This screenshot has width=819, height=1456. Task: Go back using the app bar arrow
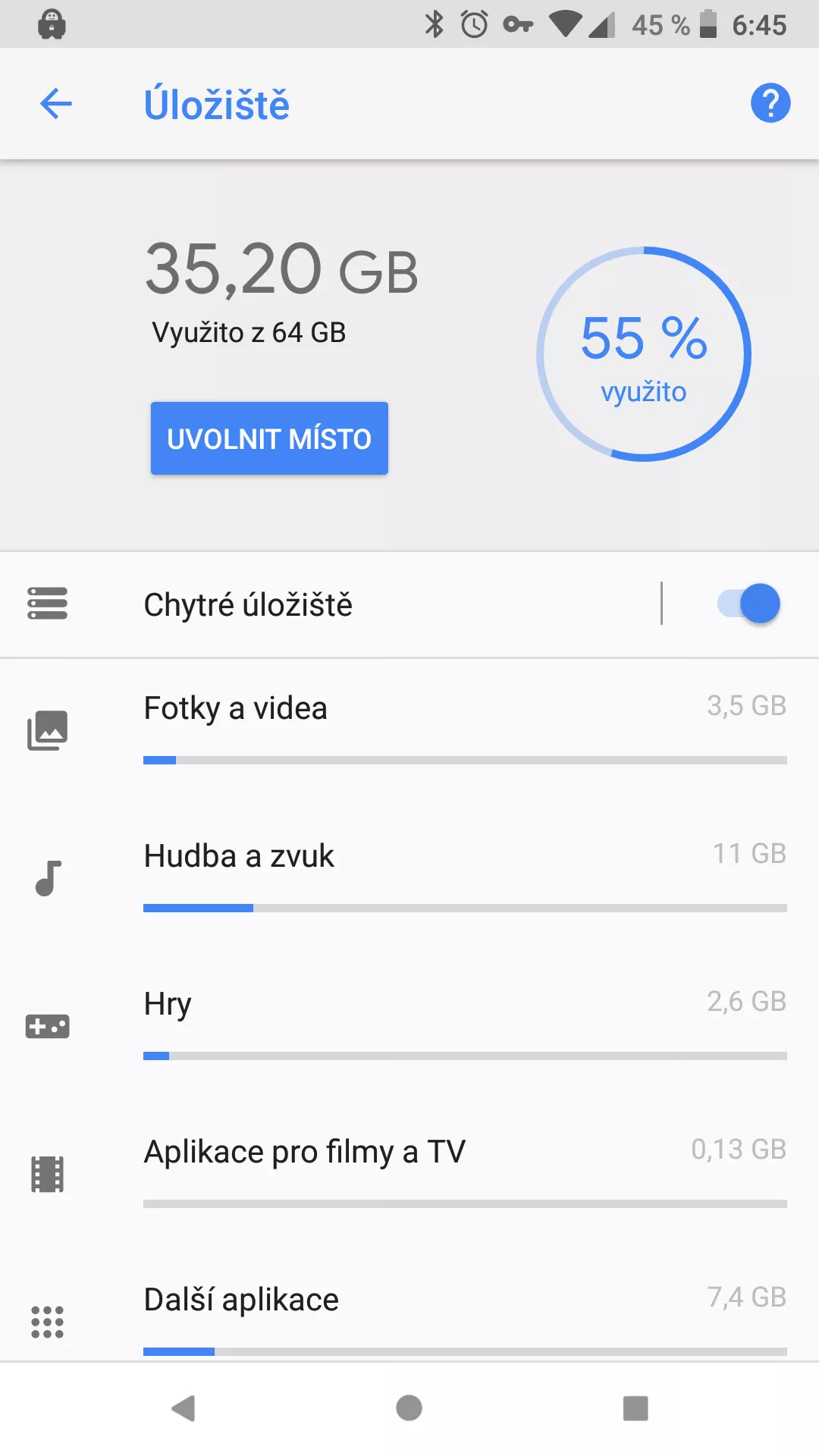56,104
